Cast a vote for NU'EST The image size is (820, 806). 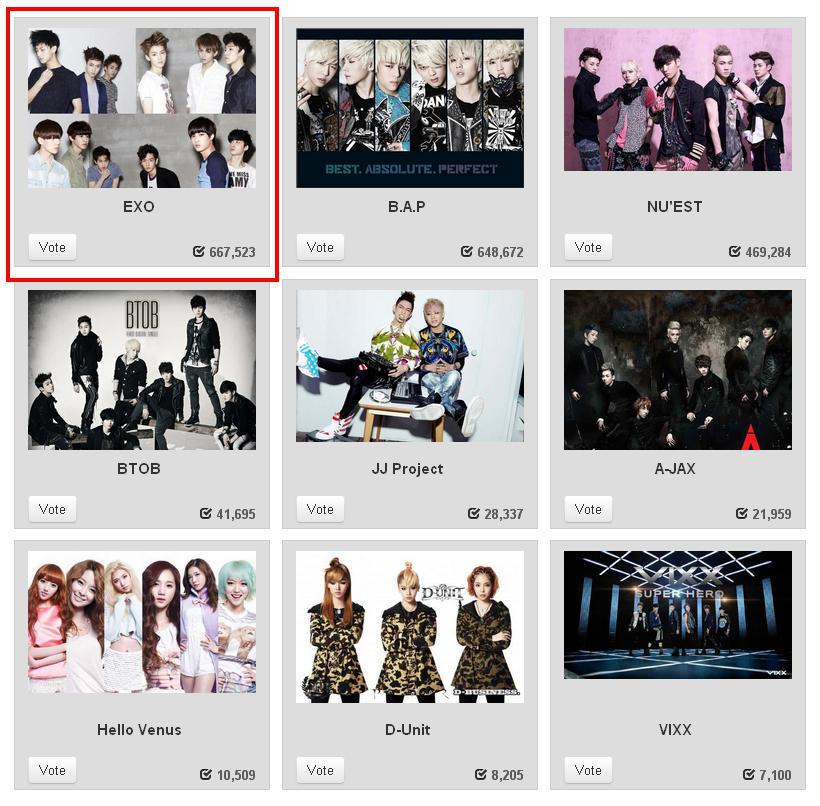coord(588,247)
